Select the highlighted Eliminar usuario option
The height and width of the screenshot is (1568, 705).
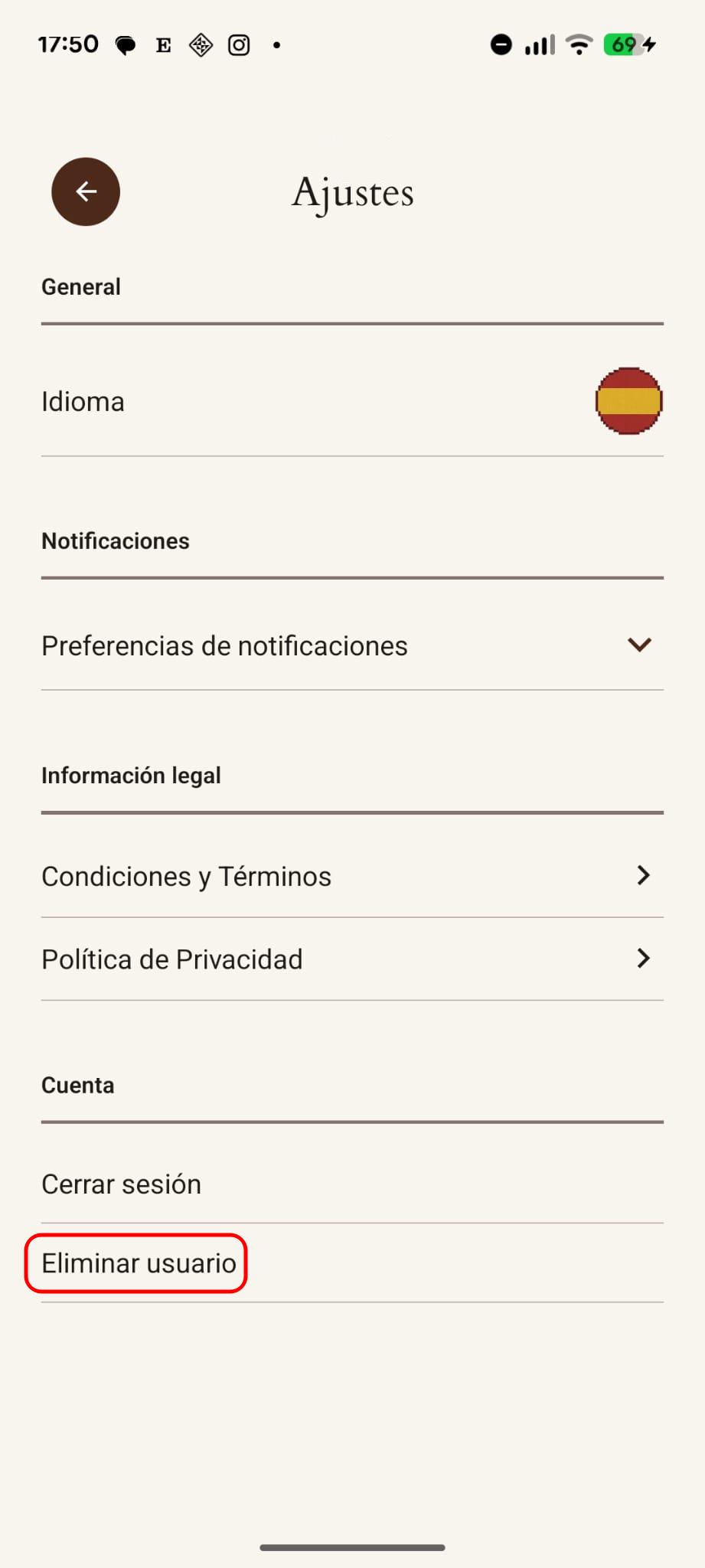click(x=139, y=1263)
